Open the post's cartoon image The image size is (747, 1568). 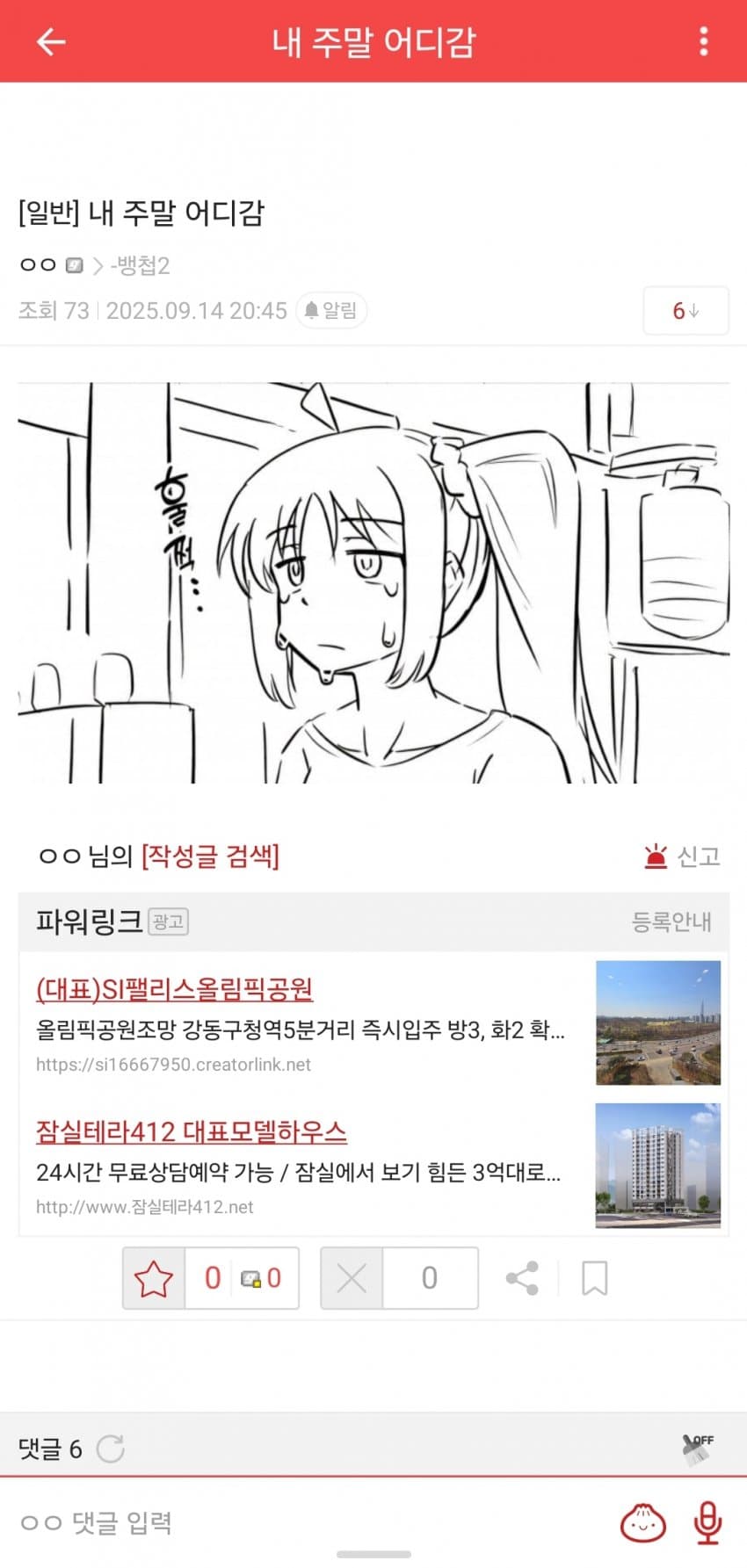click(x=373, y=582)
